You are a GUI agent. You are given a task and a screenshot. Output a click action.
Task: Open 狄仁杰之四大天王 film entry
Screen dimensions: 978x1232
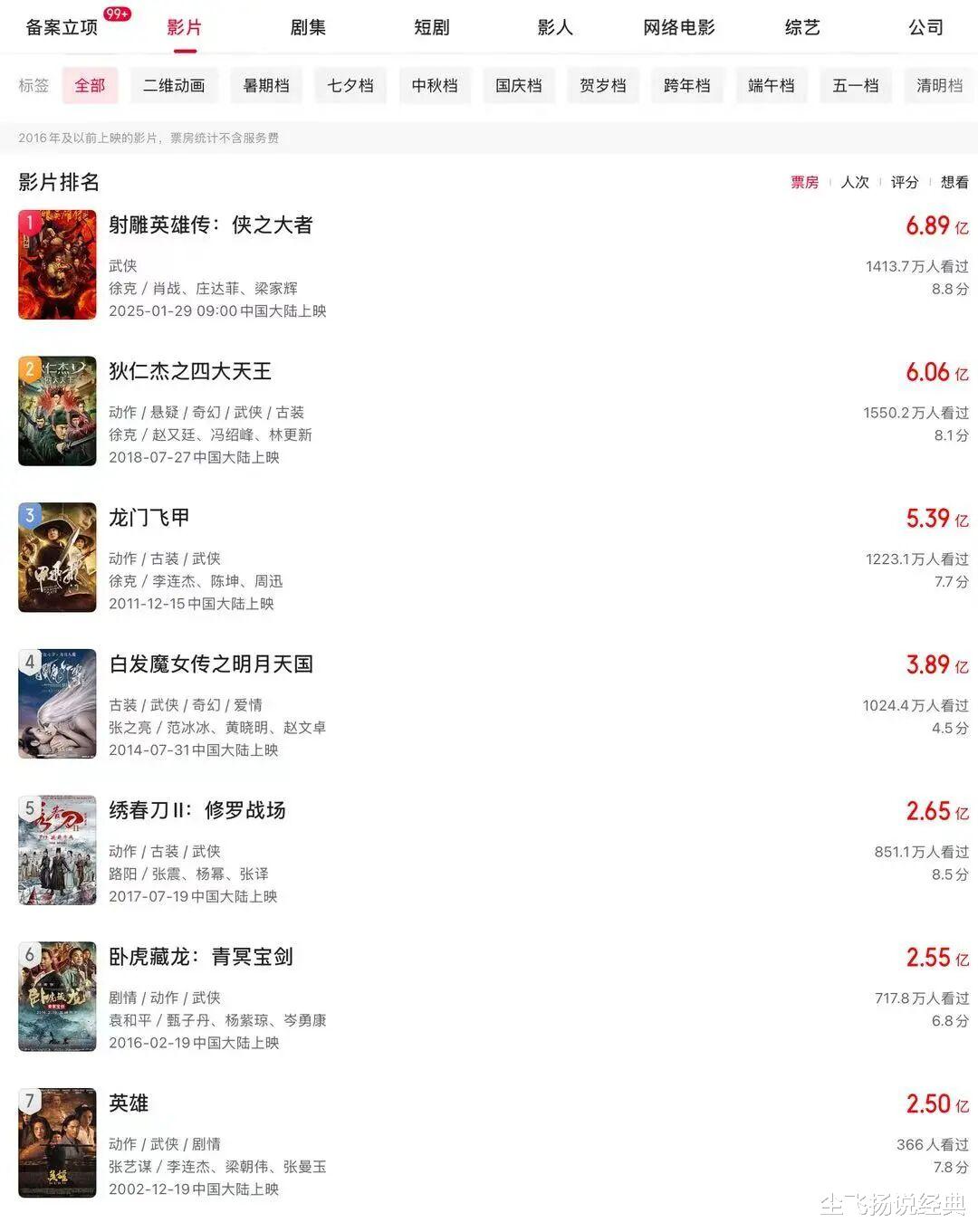tap(190, 371)
